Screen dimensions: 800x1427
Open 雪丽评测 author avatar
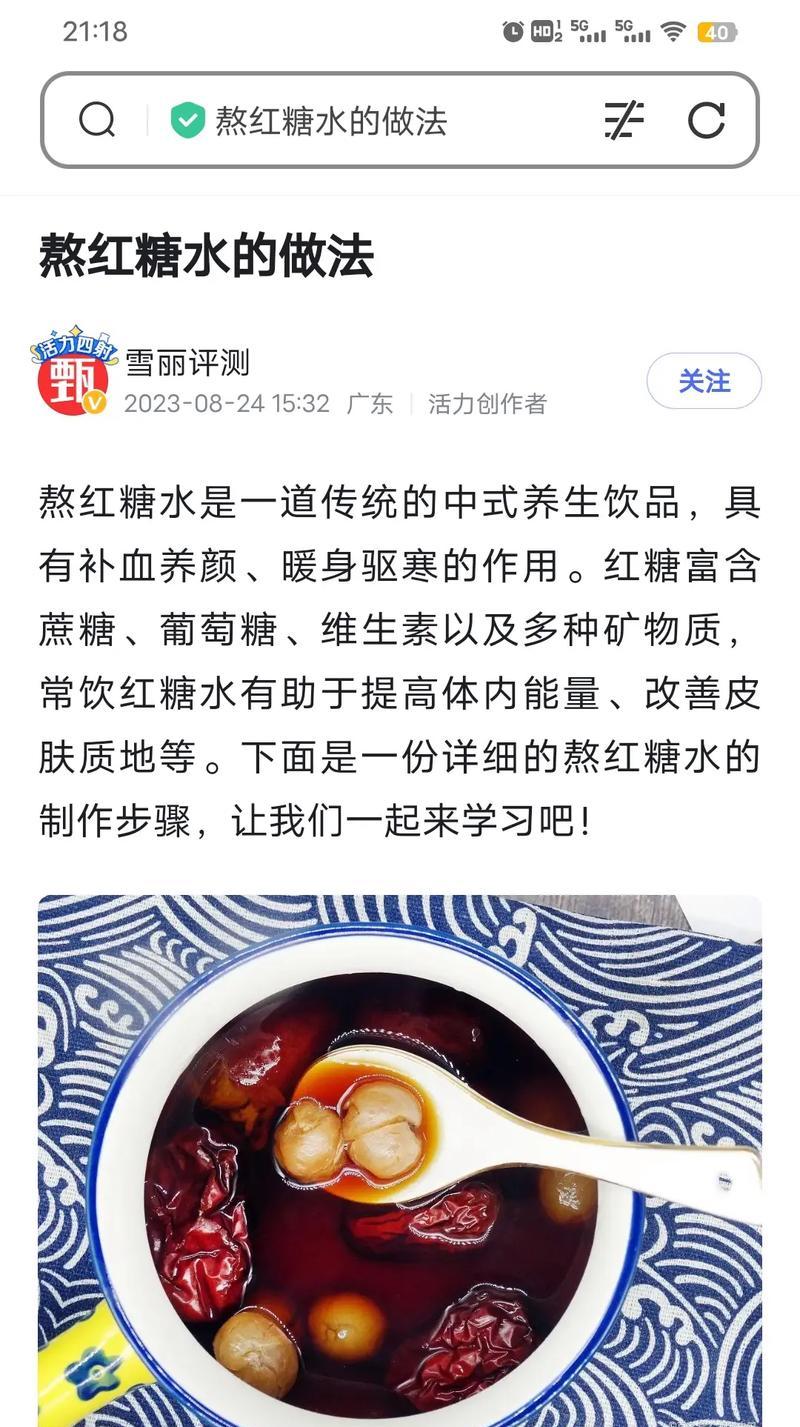pyautogui.click(x=72, y=372)
